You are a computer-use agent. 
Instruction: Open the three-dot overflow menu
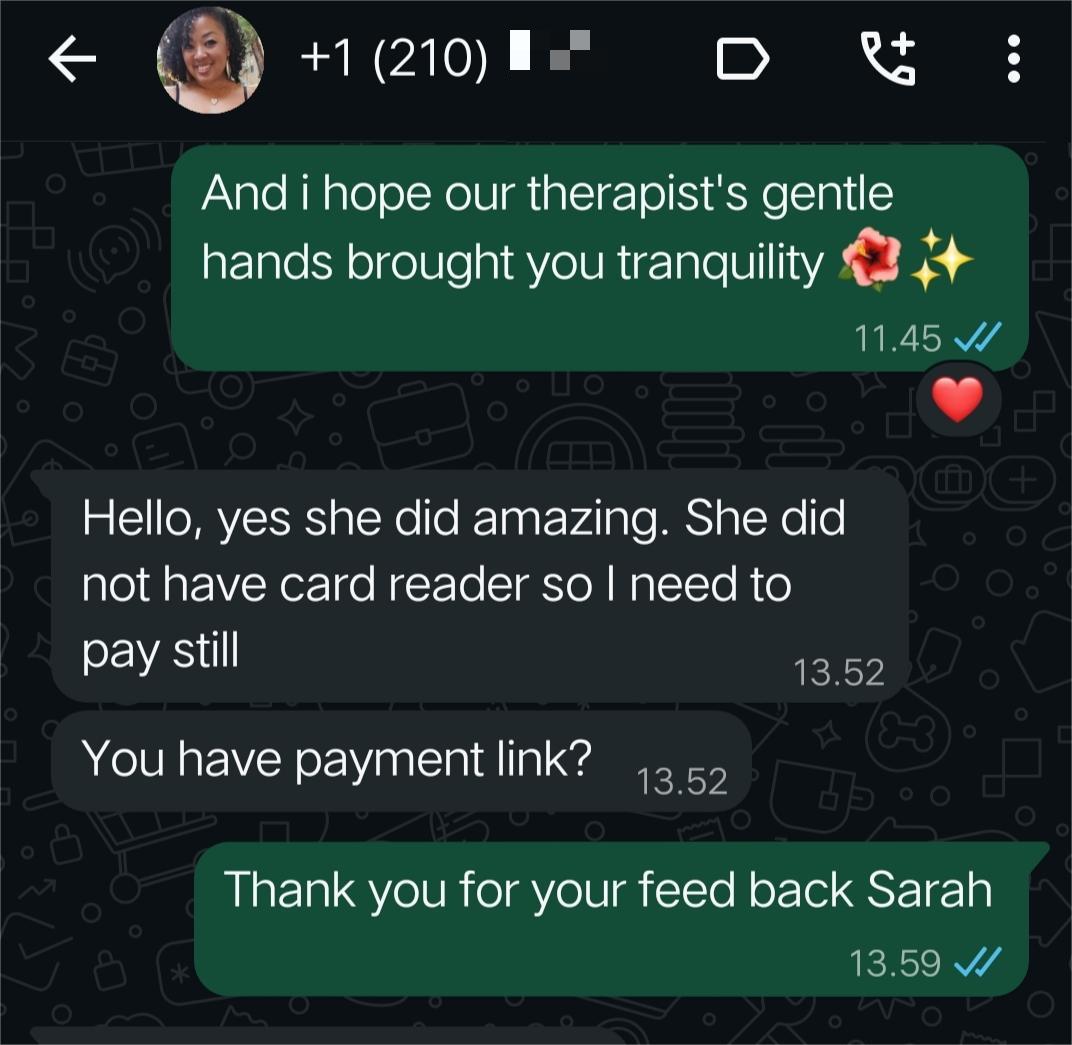[1013, 60]
